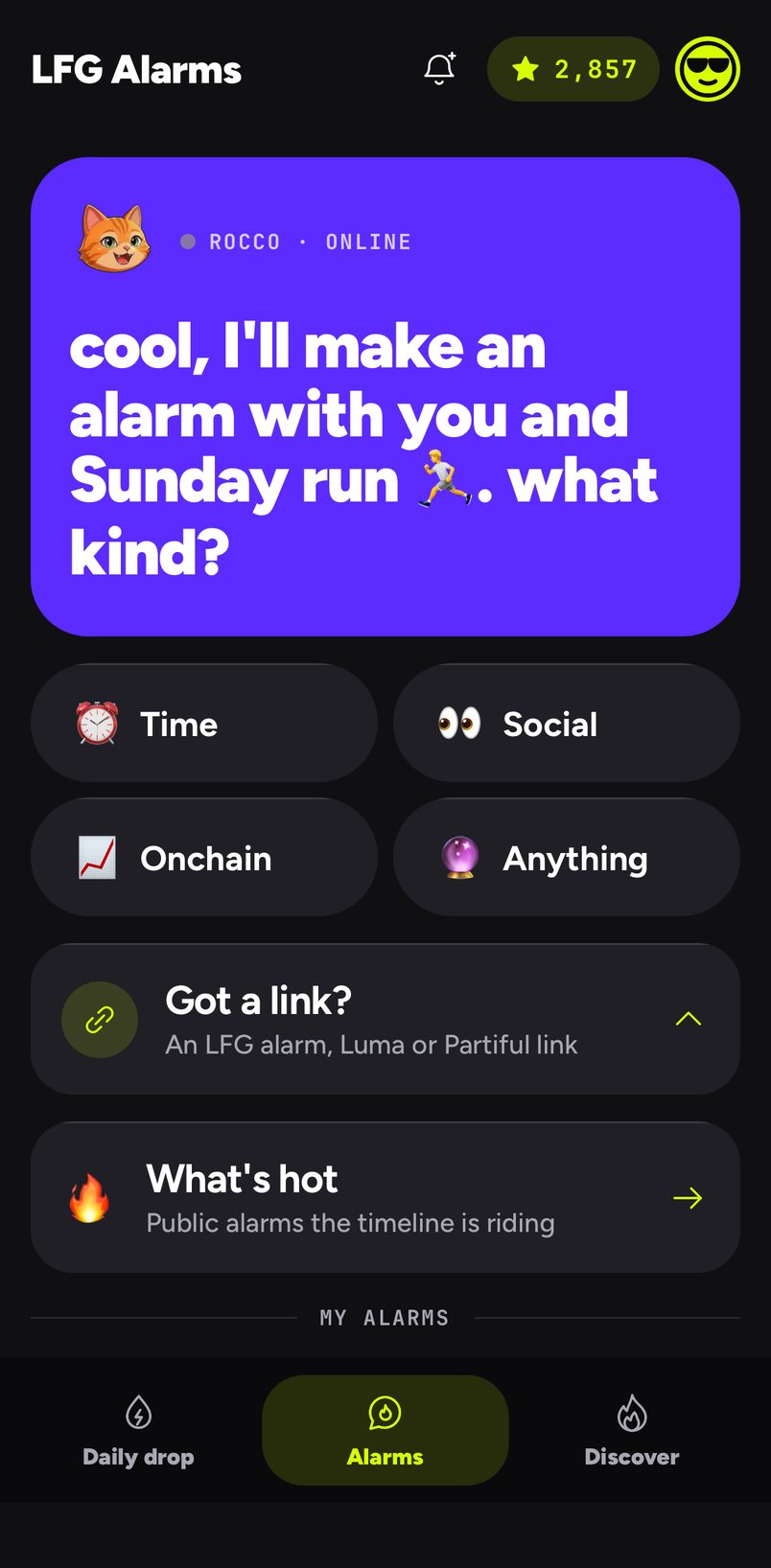Open the notifications bell
The width and height of the screenshot is (771, 1568).
pyautogui.click(x=440, y=69)
